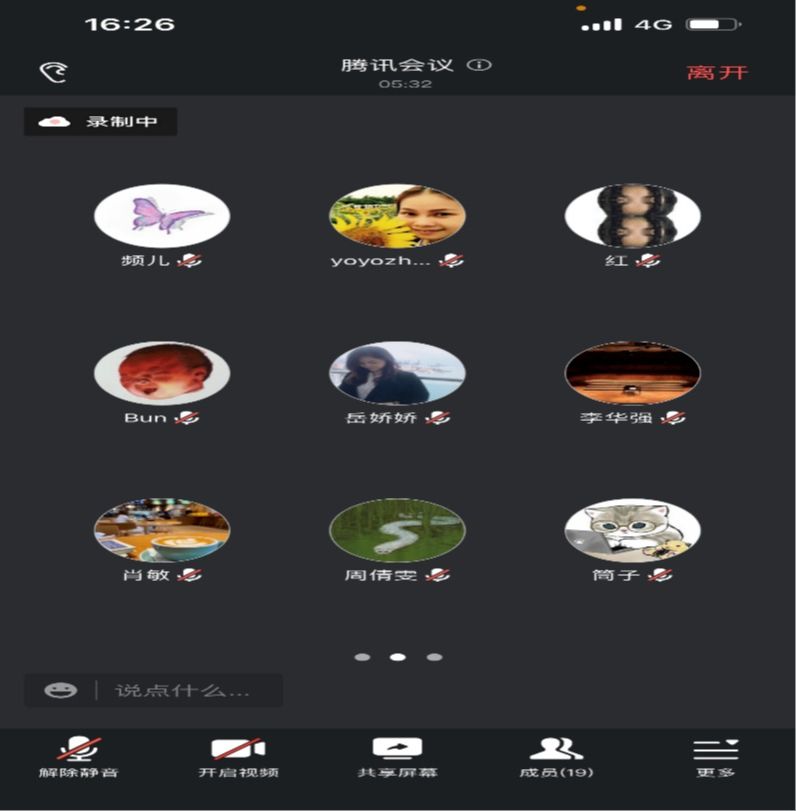The image size is (796, 811).
Task: Select participant yoyozh's avatar
Action: click(397, 216)
